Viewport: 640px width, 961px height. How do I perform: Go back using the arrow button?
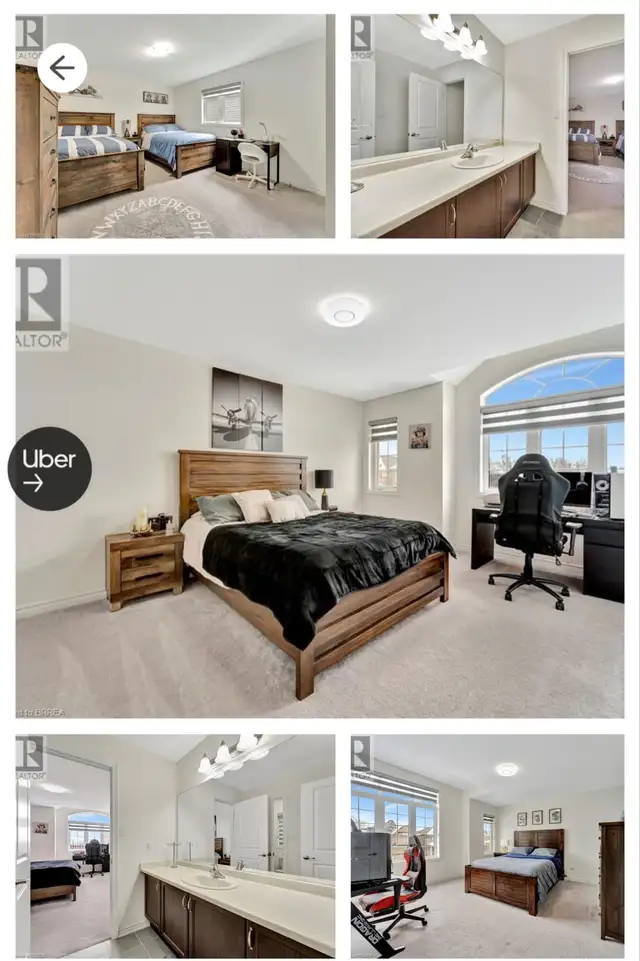(x=62, y=68)
